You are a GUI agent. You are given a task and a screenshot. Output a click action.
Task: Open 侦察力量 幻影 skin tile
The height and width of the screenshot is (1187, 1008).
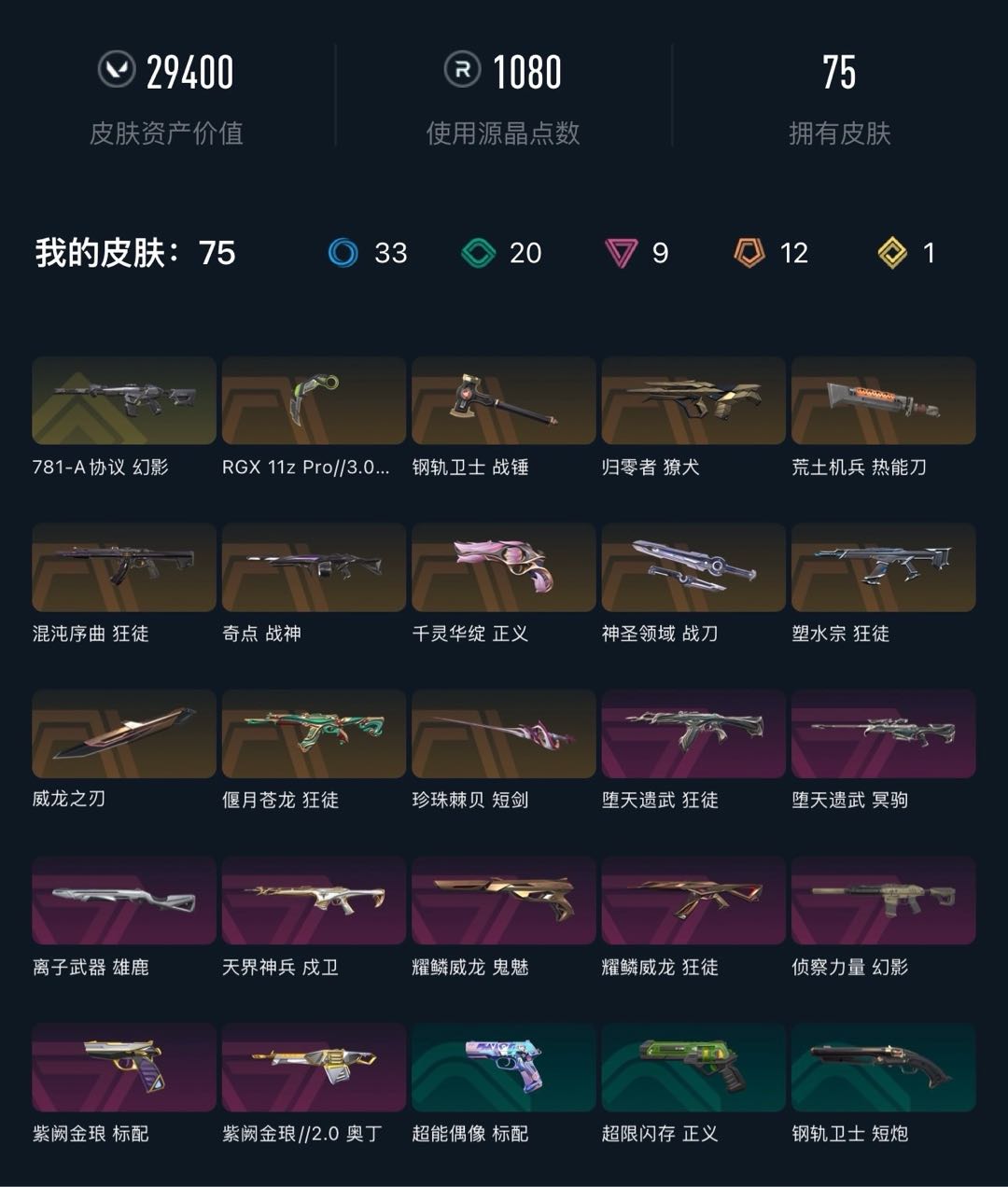point(883,901)
